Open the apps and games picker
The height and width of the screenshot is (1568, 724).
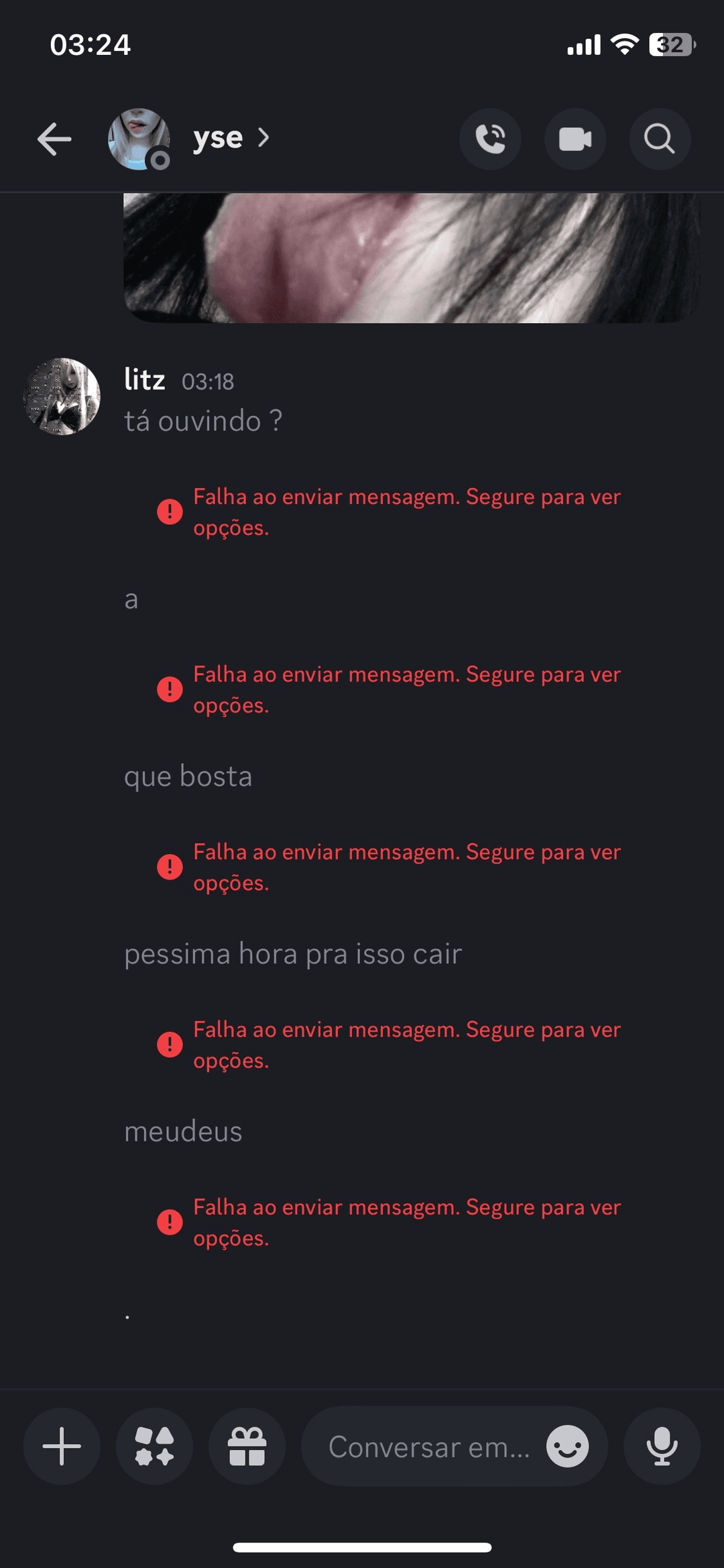[x=154, y=1446]
